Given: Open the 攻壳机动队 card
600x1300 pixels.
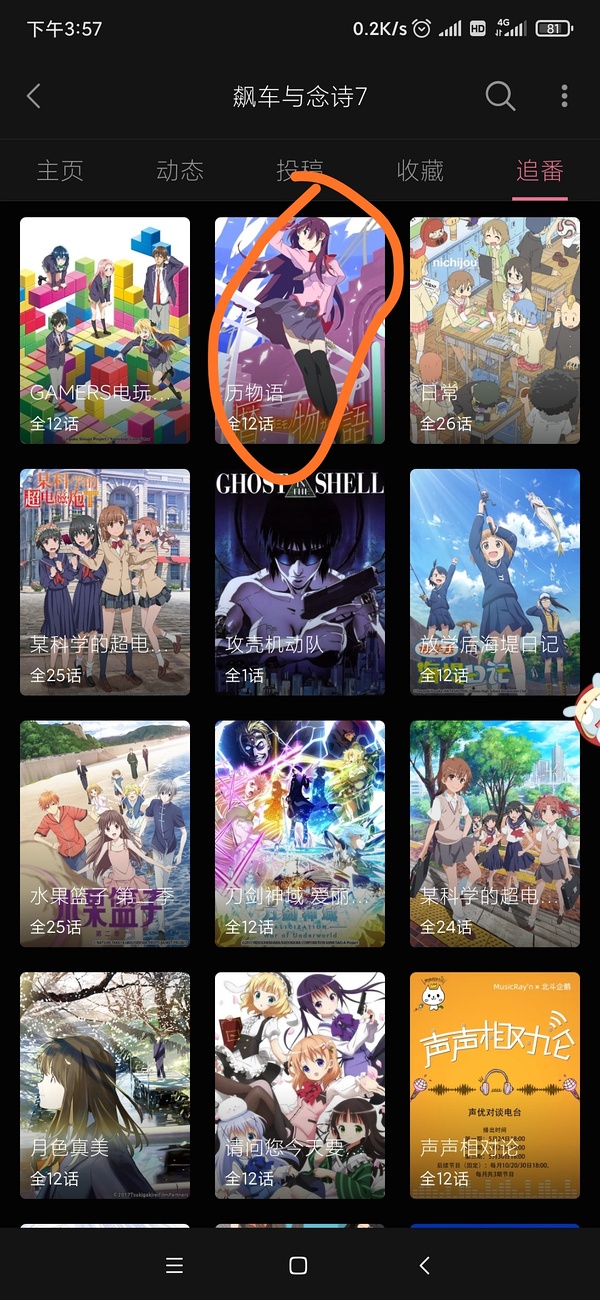Looking at the screenshot, I should click(x=300, y=581).
